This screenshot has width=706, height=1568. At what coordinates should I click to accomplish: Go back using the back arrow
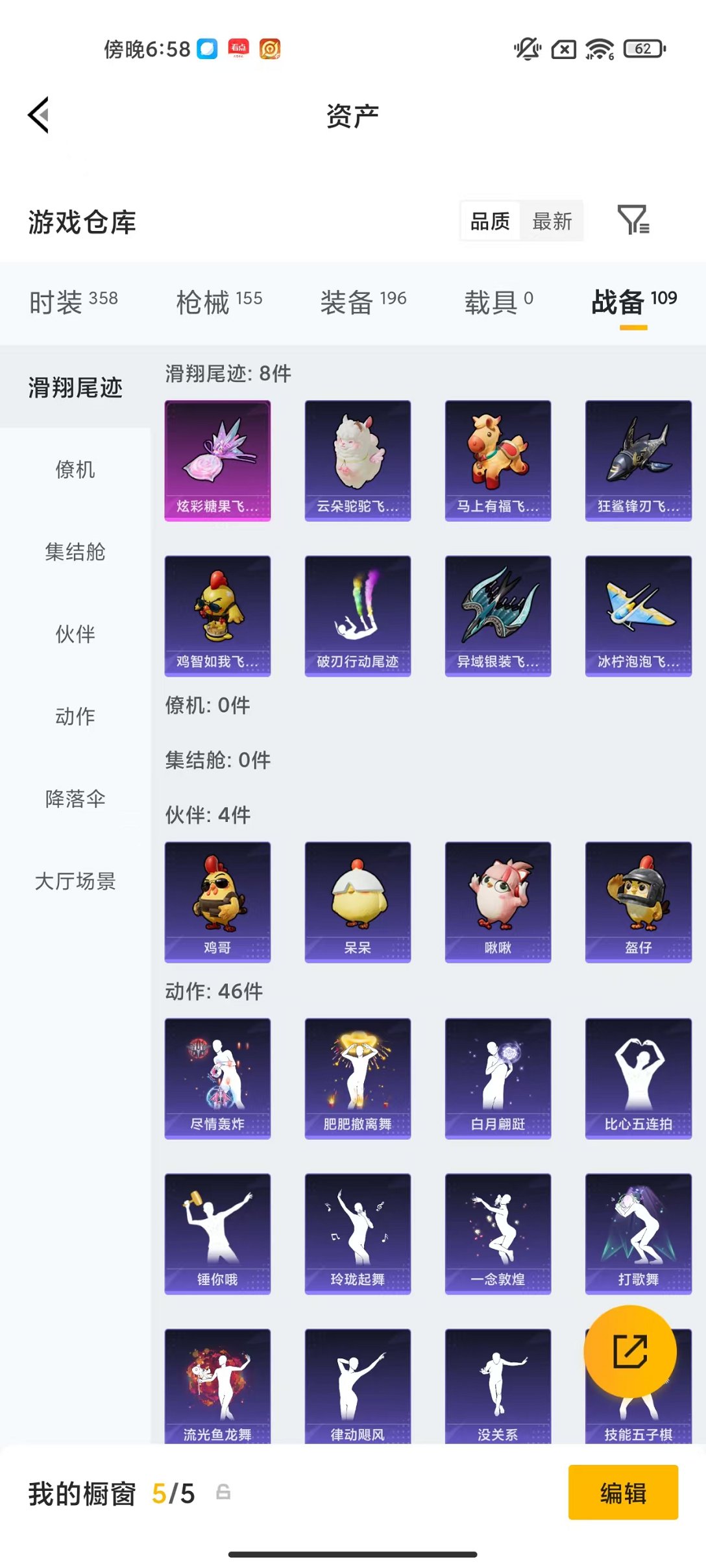point(39,115)
